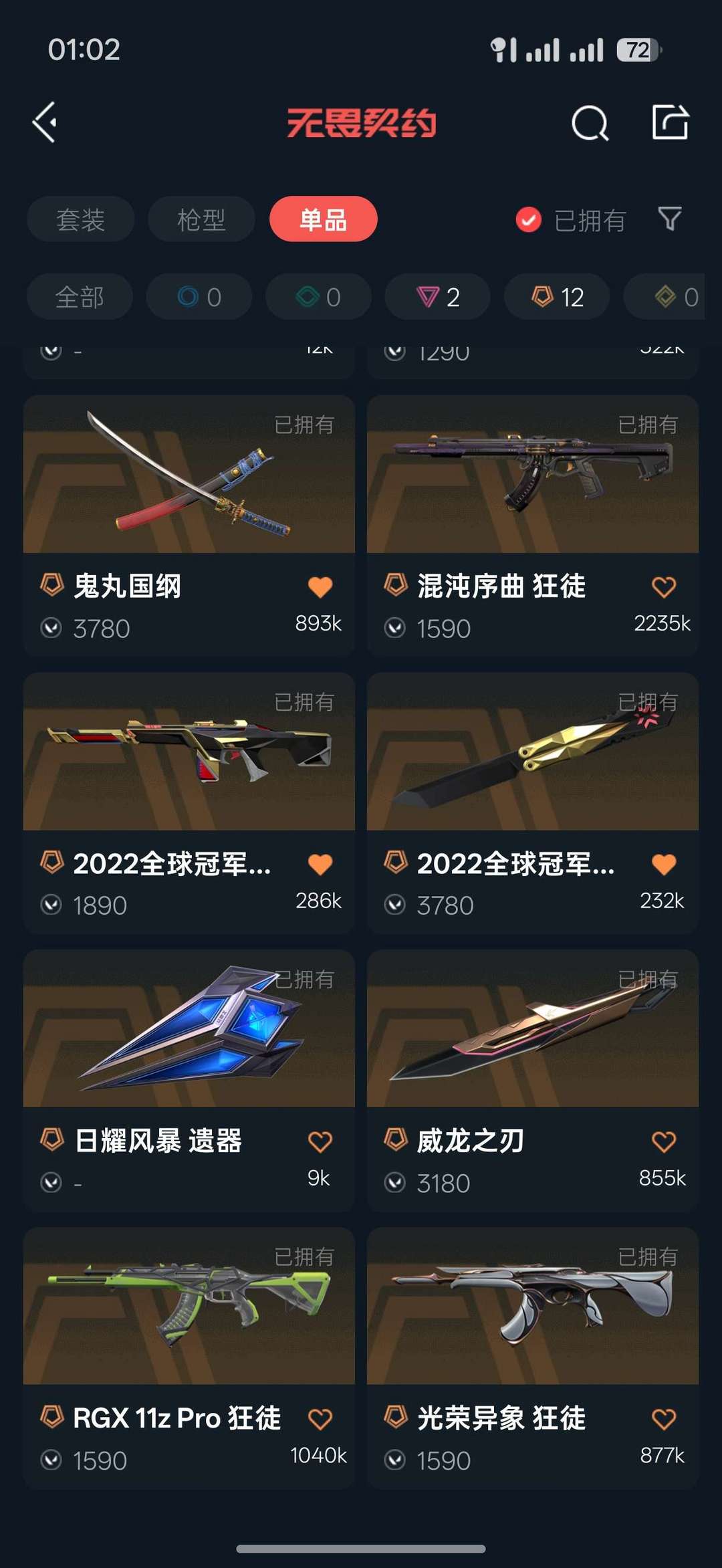Viewport: 722px width, 1568px height.
Task: Open the search icon in the header
Action: (x=590, y=123)
